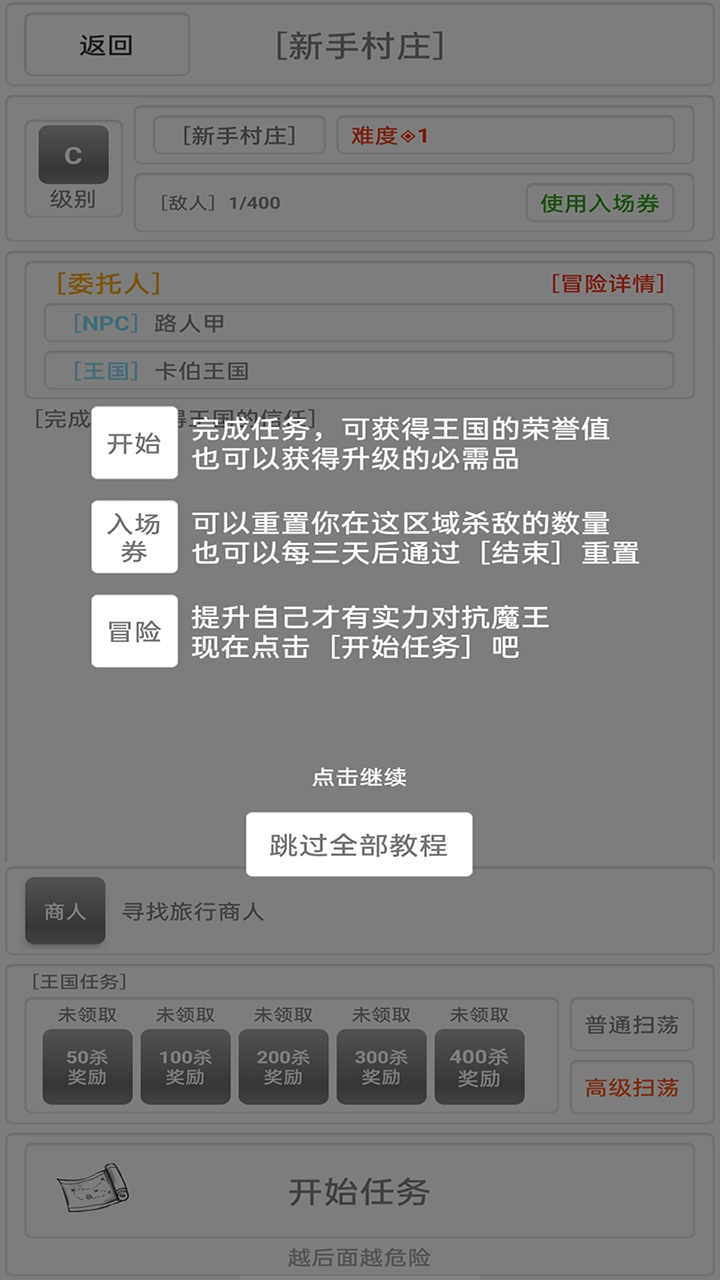
Task: Claim the 300杀奖励 kill reward
Action: pos(381,1069)
